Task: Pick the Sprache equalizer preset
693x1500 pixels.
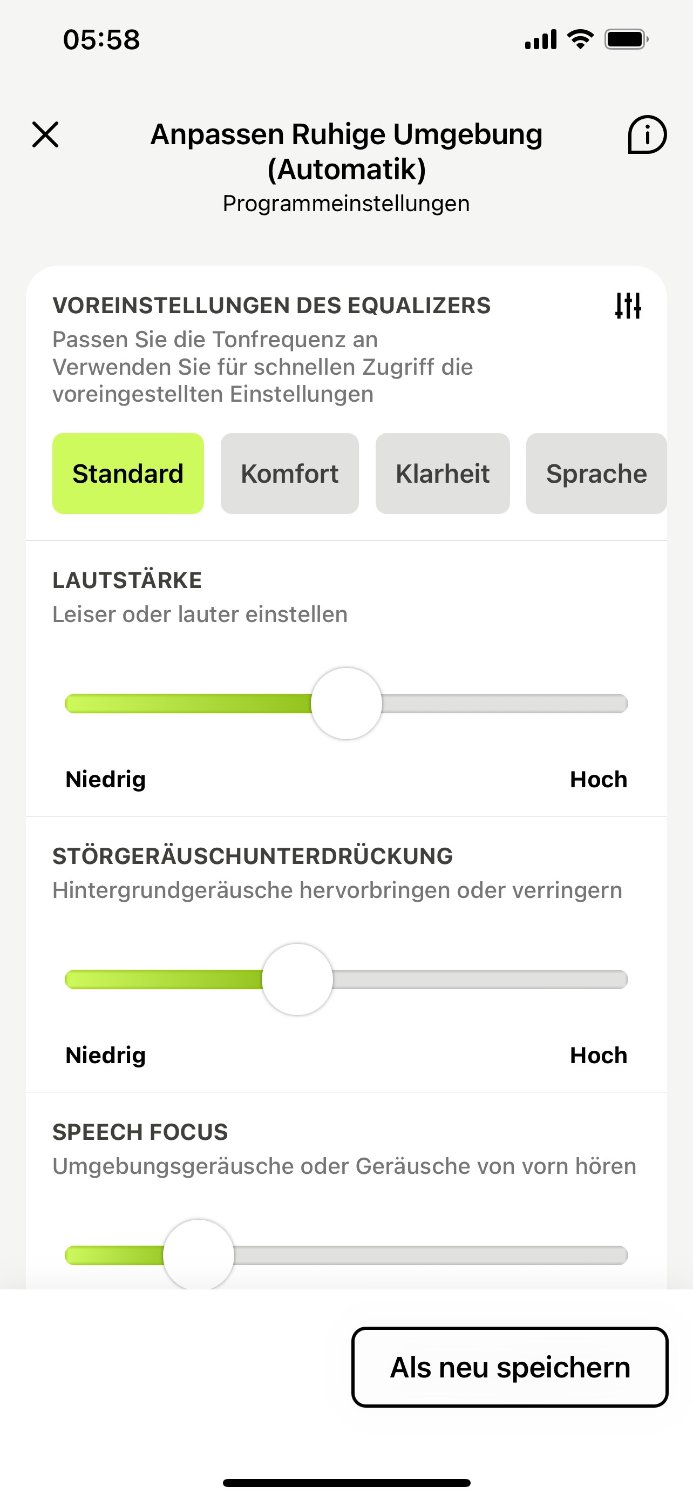Action: pyautogui.click(x=596, y=474)
